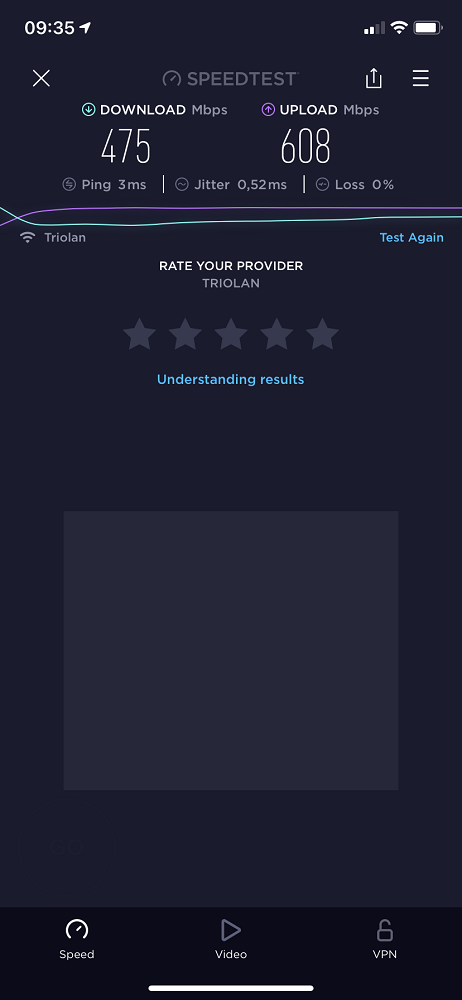Image resolution: width=462 pixels, height=1000 pixels.
Task: Switch to the VPN tab
Action: 385,939
